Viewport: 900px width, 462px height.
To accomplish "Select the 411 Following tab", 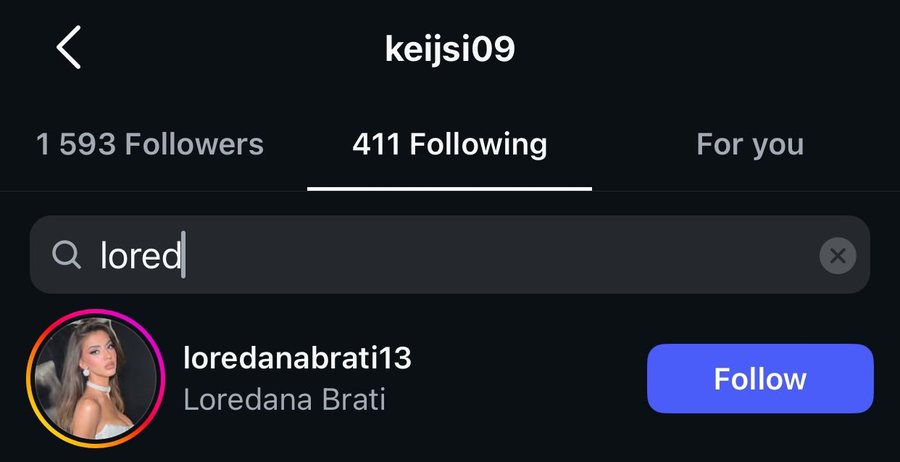I will [449, 144].
